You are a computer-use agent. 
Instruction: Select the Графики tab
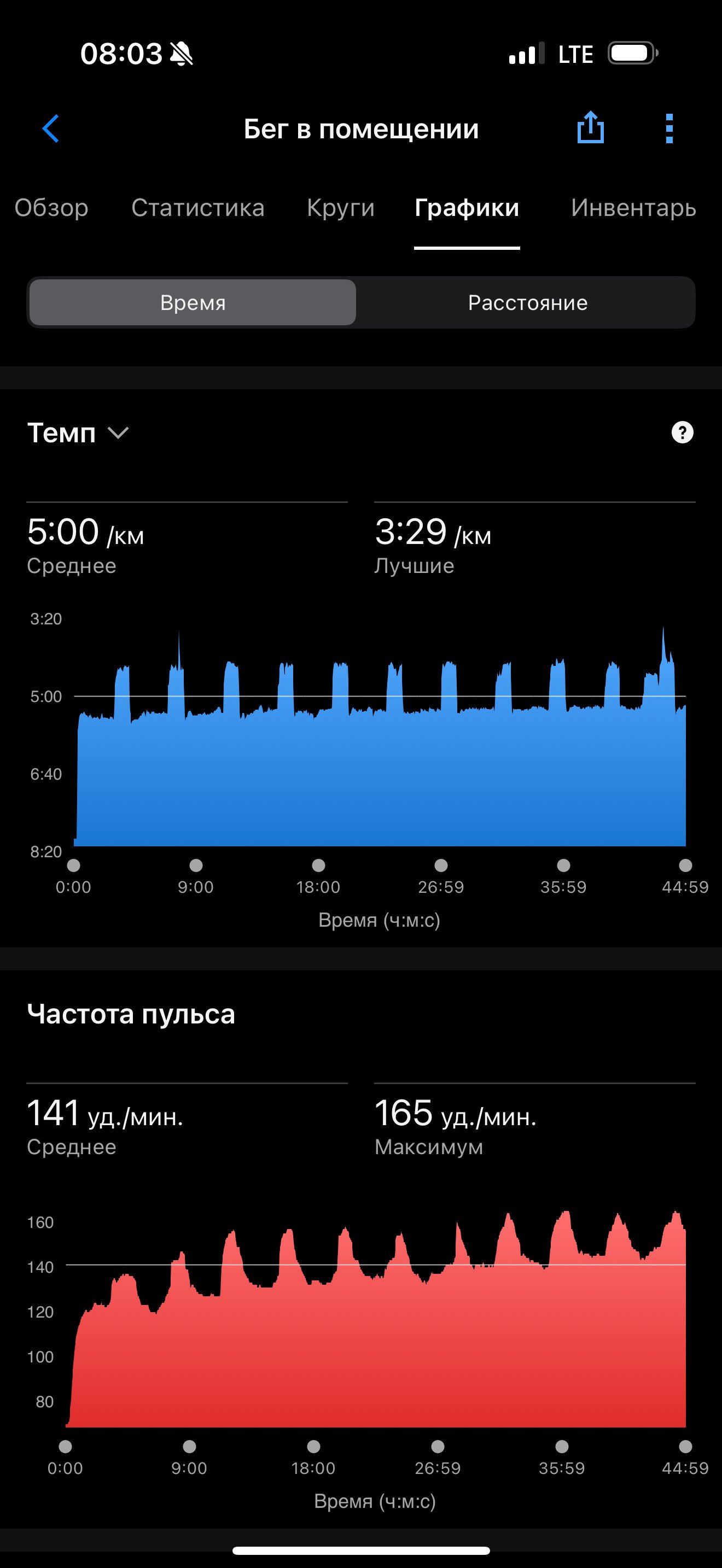tap(467, 208)
